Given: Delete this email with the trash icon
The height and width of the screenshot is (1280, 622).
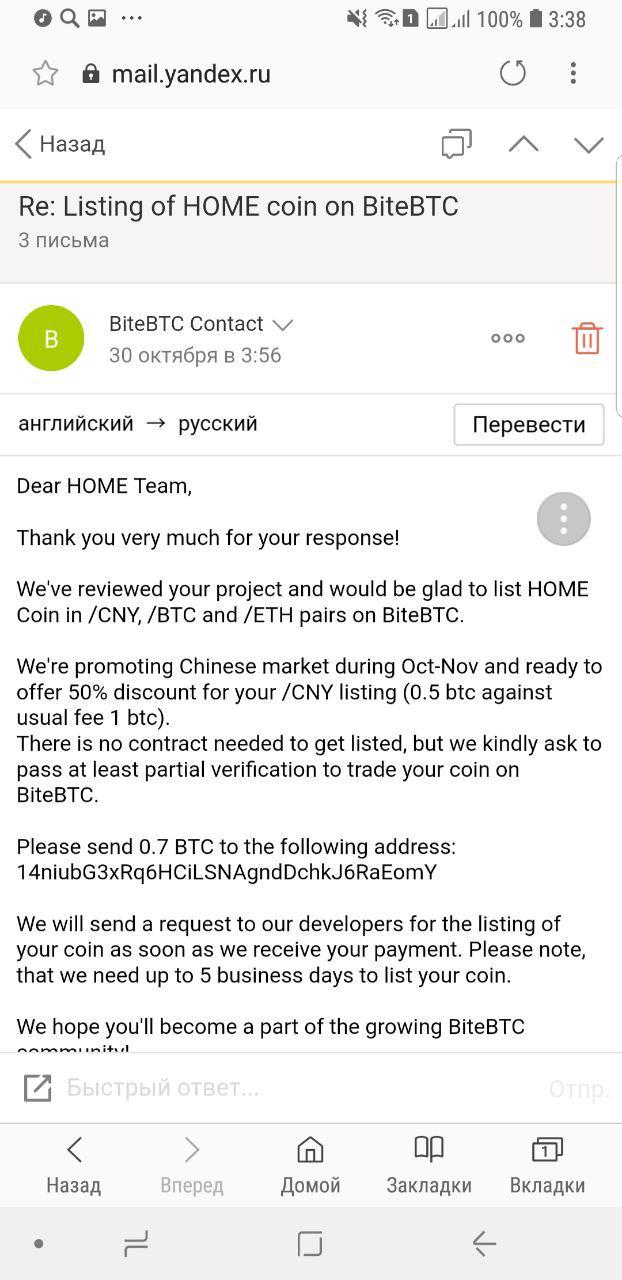Looking at the screenshot, I should 587,338.
